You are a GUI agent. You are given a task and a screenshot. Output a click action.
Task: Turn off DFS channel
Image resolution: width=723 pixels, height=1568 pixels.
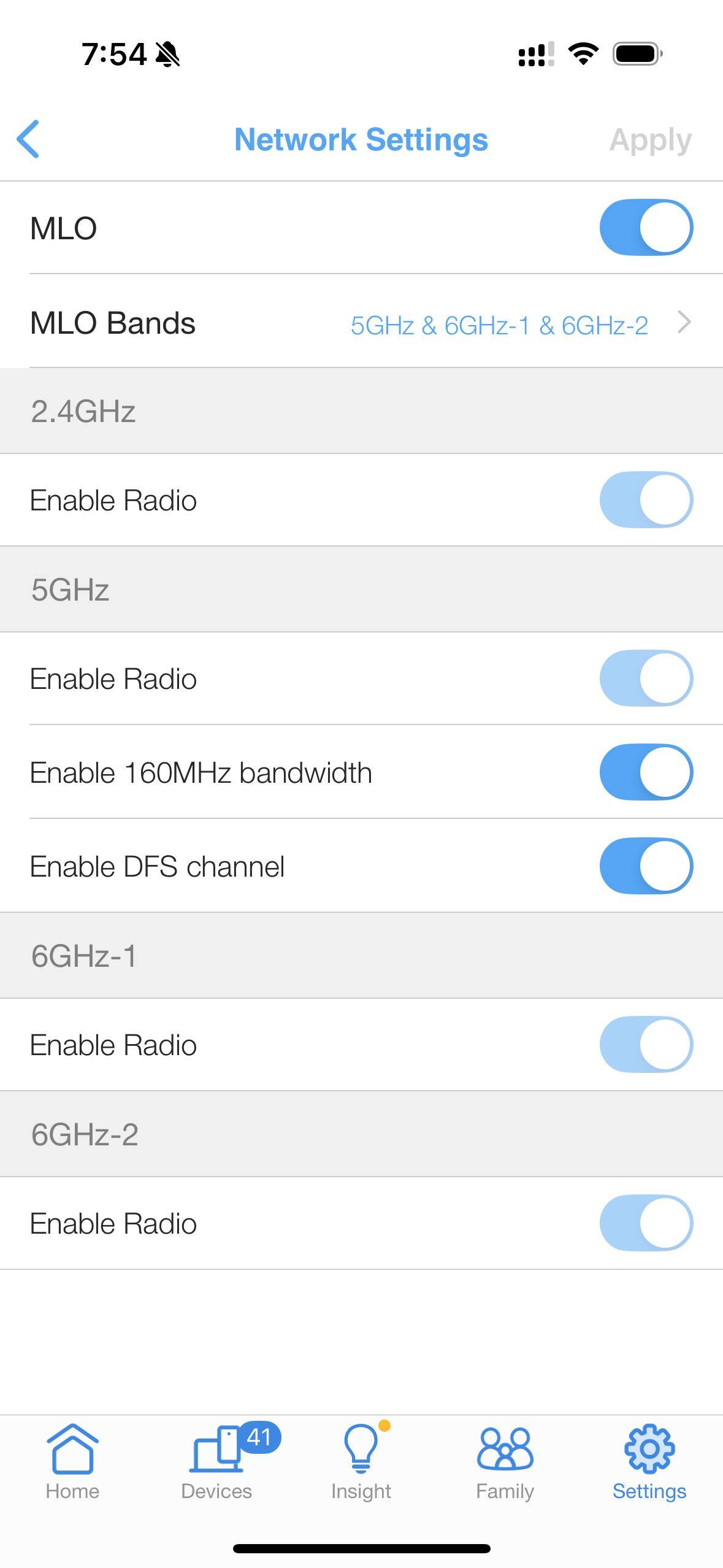[646, 866]
